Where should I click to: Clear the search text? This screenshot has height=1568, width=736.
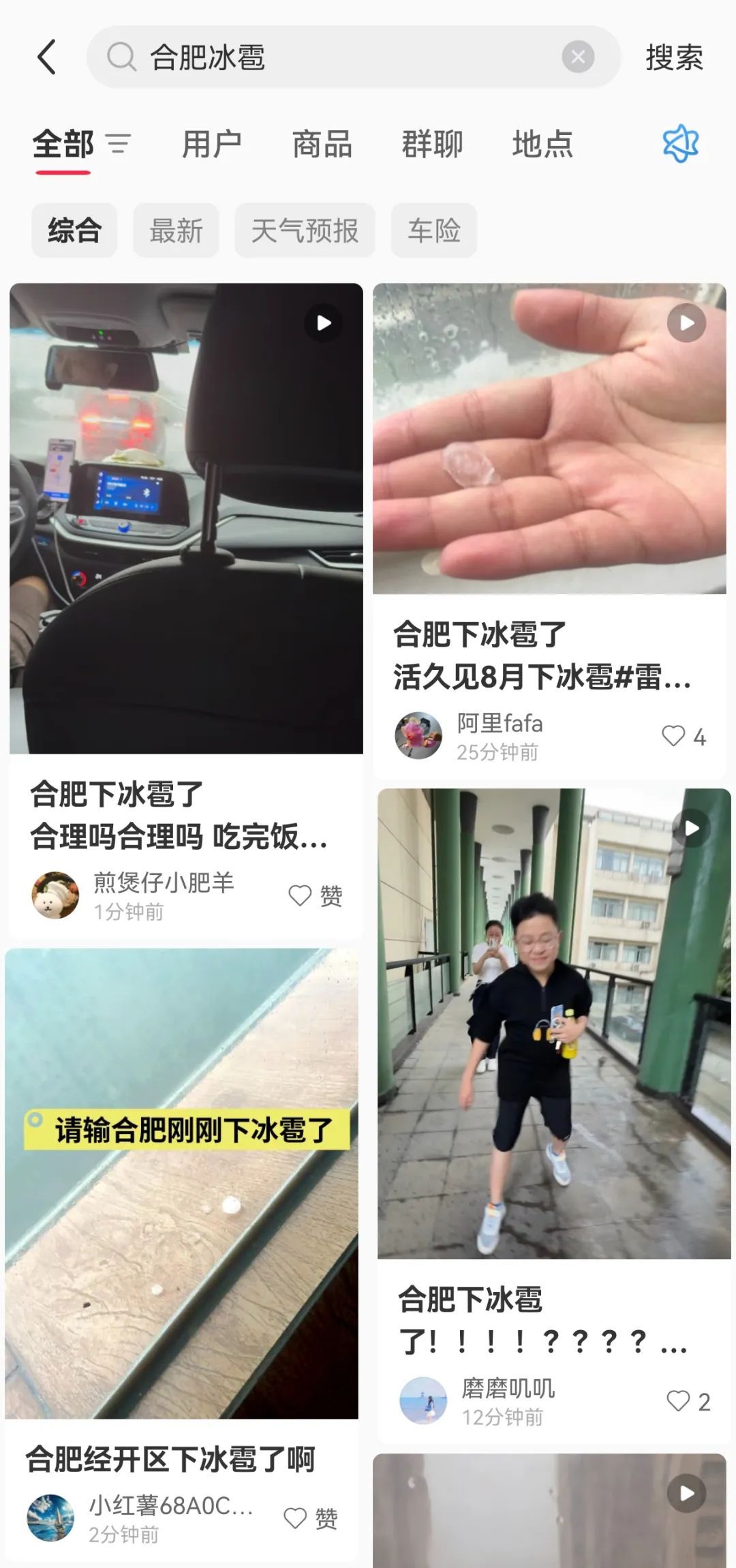pos(578,57)
